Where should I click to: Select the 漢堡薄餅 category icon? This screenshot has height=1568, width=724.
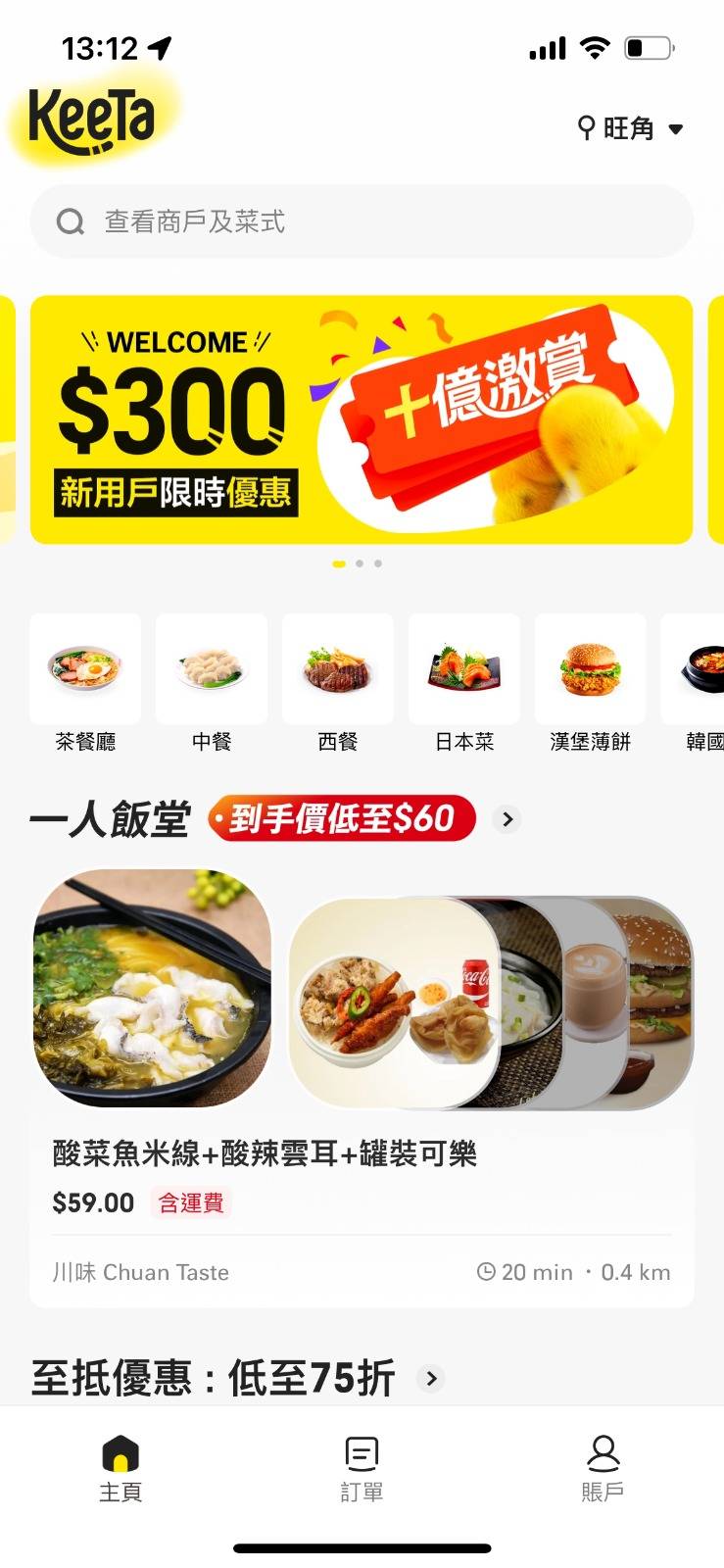(590, 669)
